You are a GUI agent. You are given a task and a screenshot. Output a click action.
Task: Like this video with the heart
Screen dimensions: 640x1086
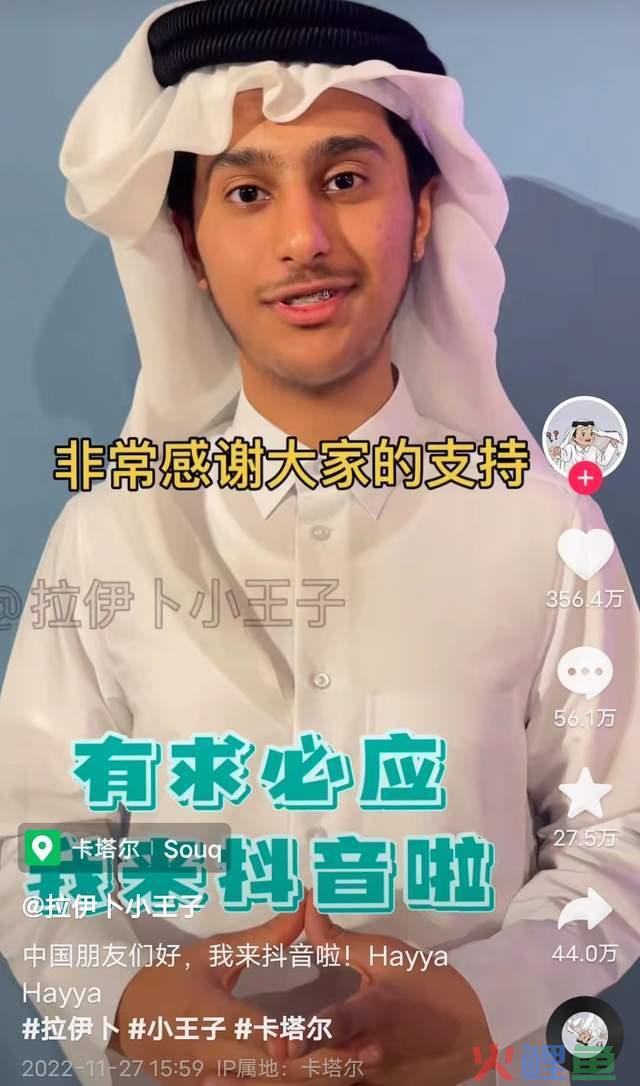[584, 556]
